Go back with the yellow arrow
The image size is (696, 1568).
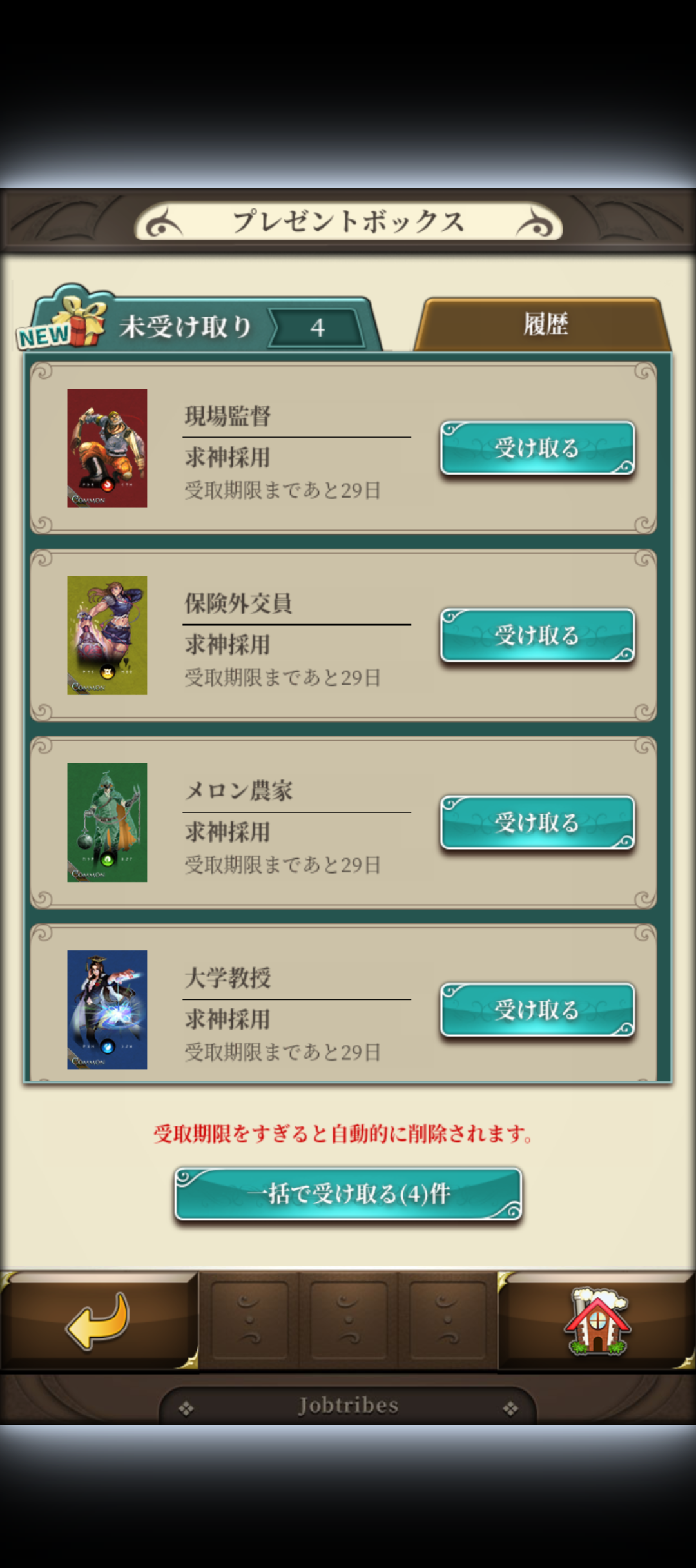click(x=98, y=1320)
